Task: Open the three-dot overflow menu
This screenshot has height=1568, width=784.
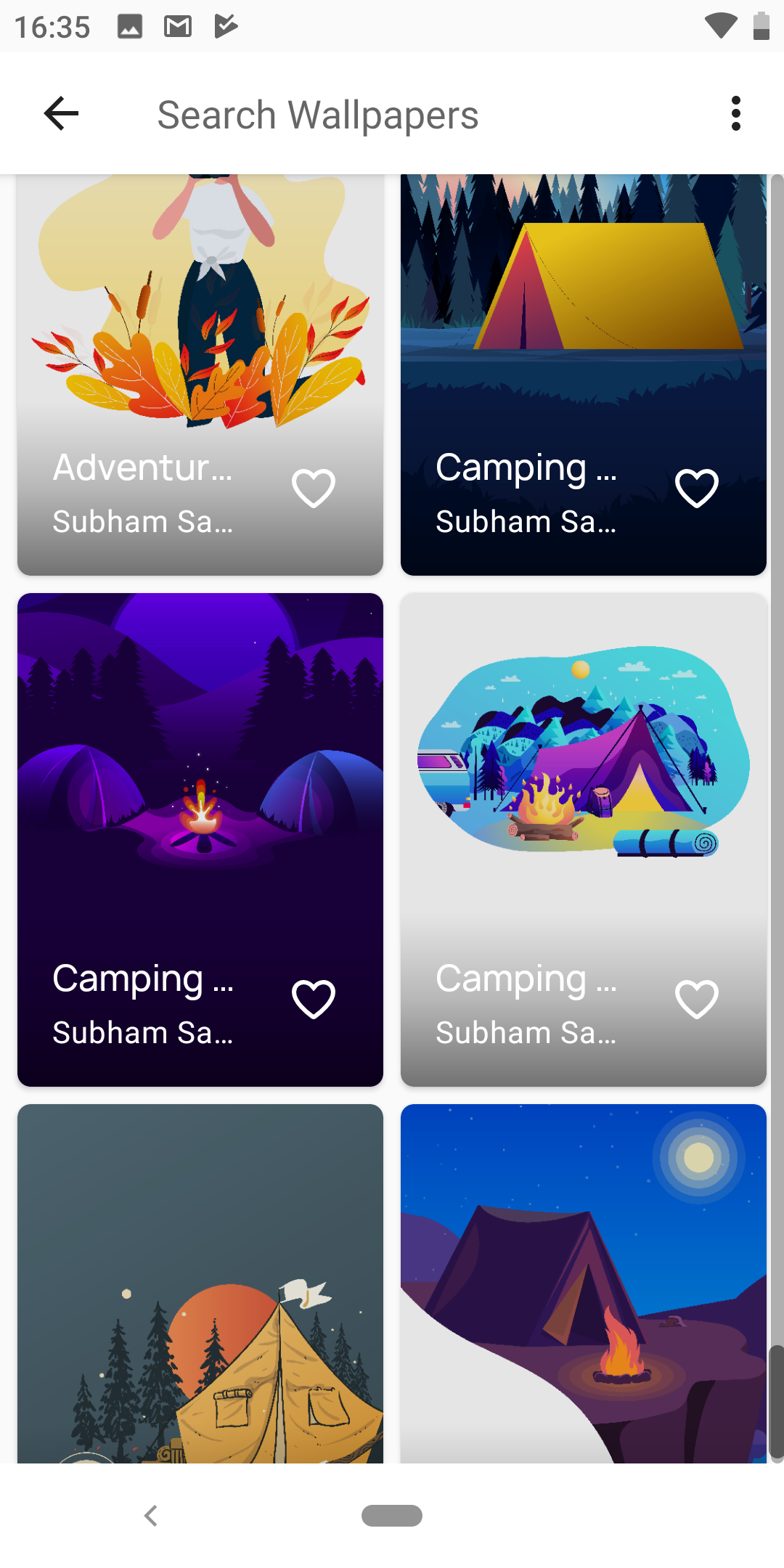Action: 735,113
